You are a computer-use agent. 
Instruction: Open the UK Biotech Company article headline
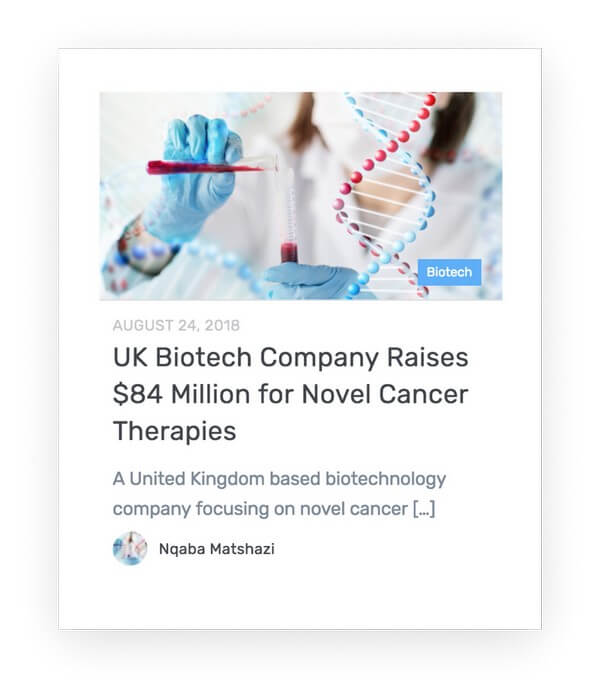coord(290,394)
